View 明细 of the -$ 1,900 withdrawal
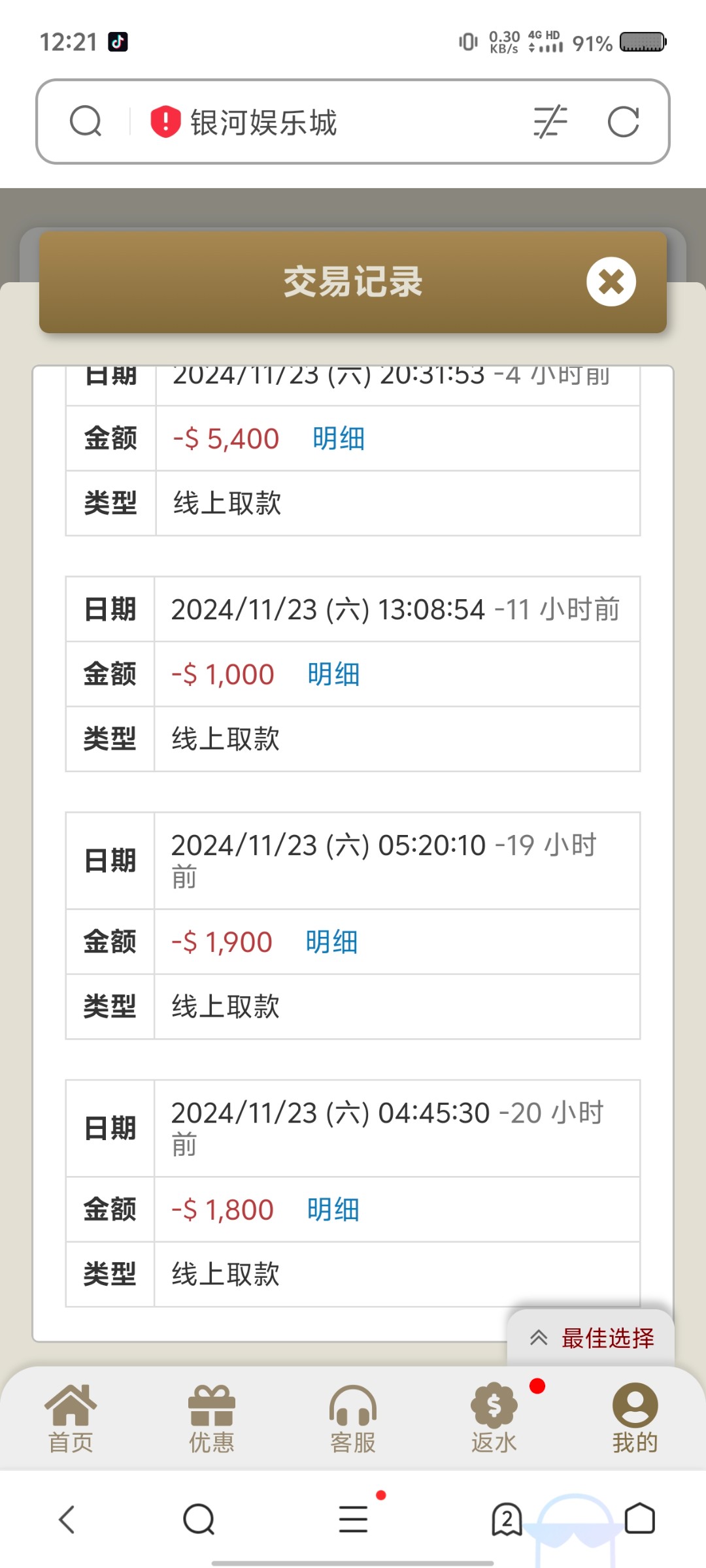 tap(331, 942)
